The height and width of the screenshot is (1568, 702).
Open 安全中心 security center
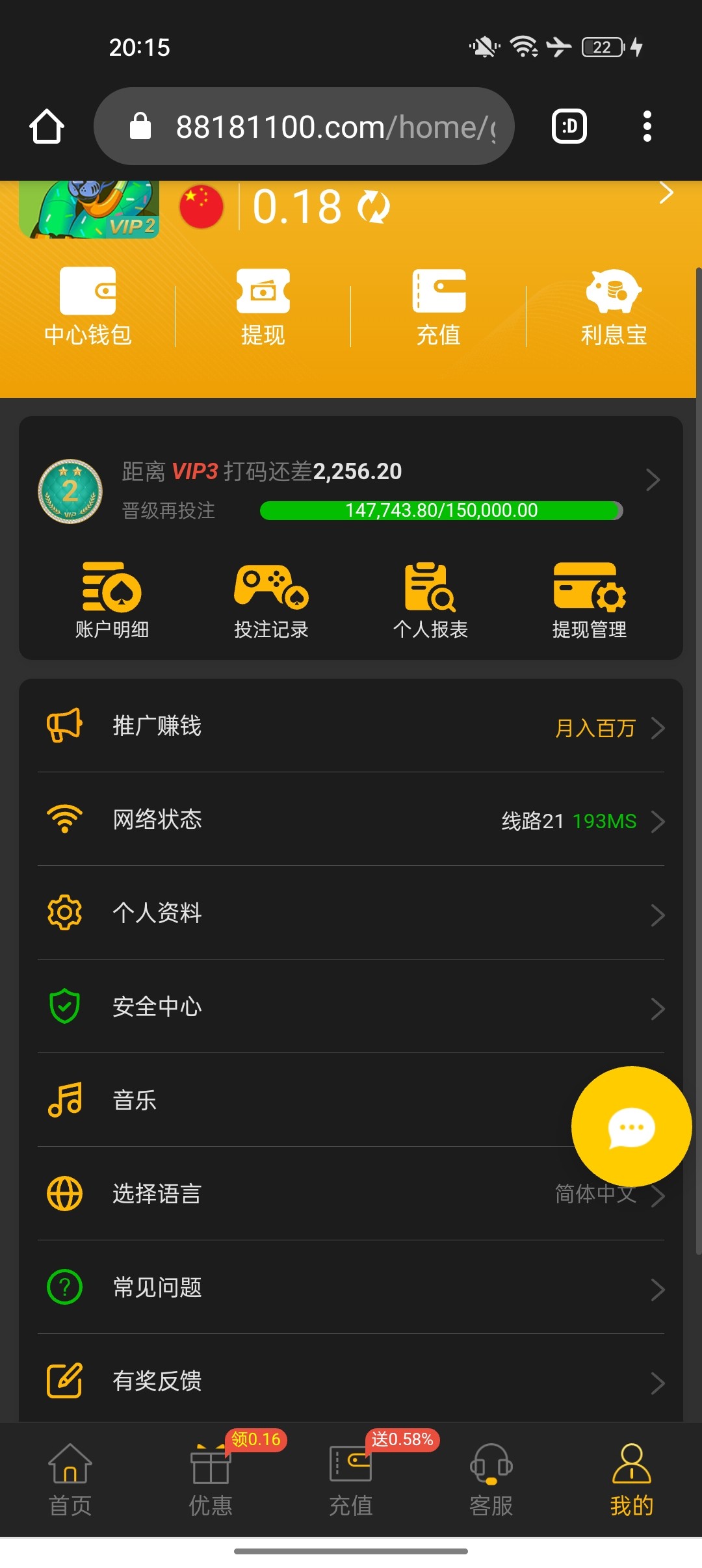351,1007
